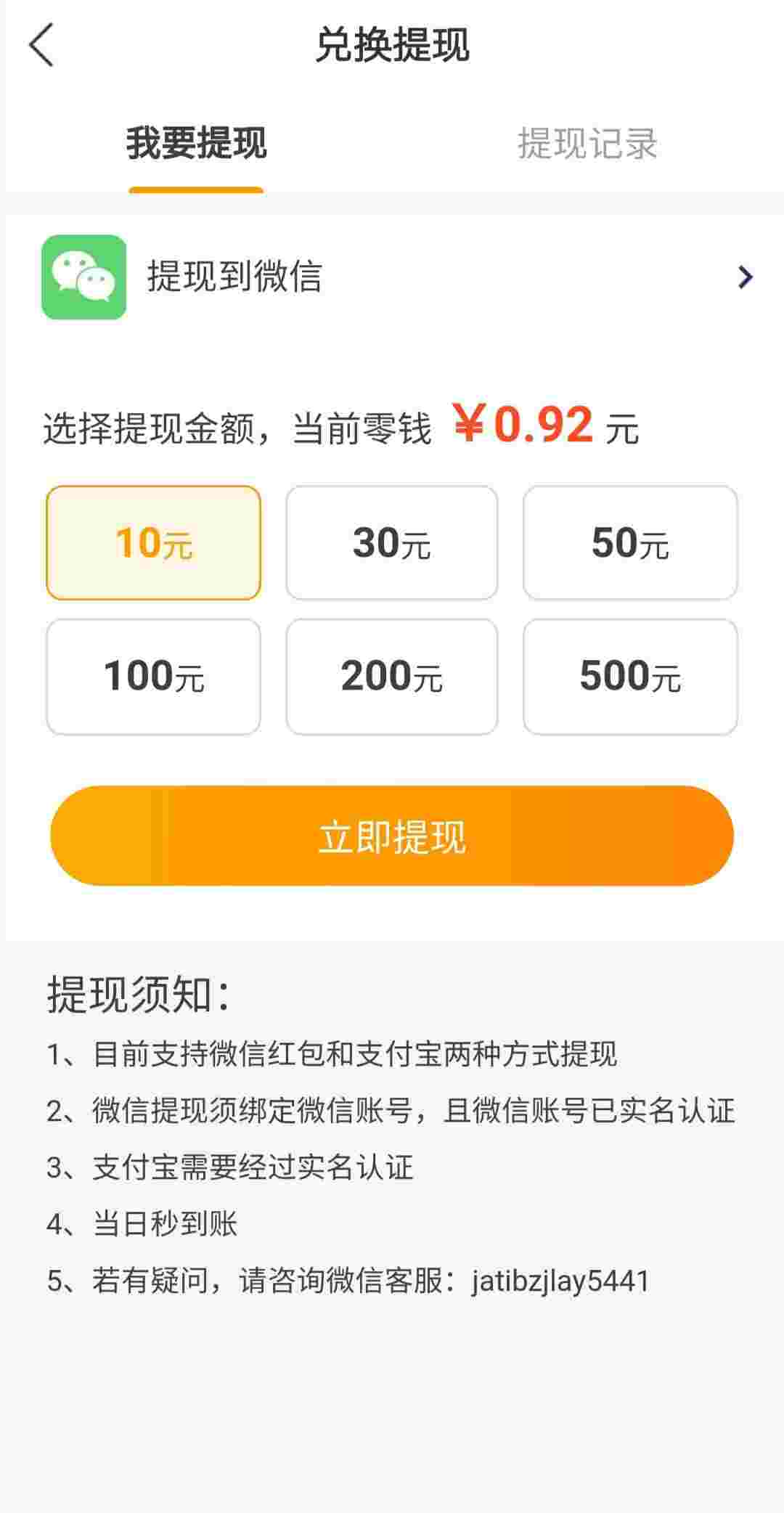Select the 我要提现 tab
The height and width of the screenshot is (1513, 784).
point(196,143)
